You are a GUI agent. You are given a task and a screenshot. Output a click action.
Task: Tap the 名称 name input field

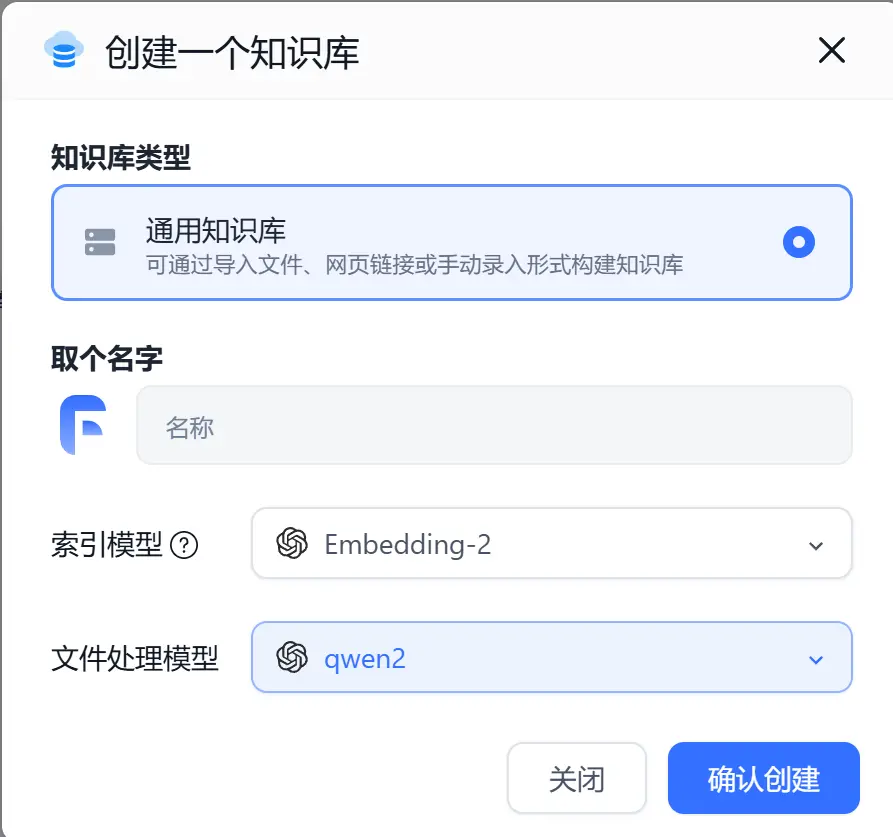point(494,426)
